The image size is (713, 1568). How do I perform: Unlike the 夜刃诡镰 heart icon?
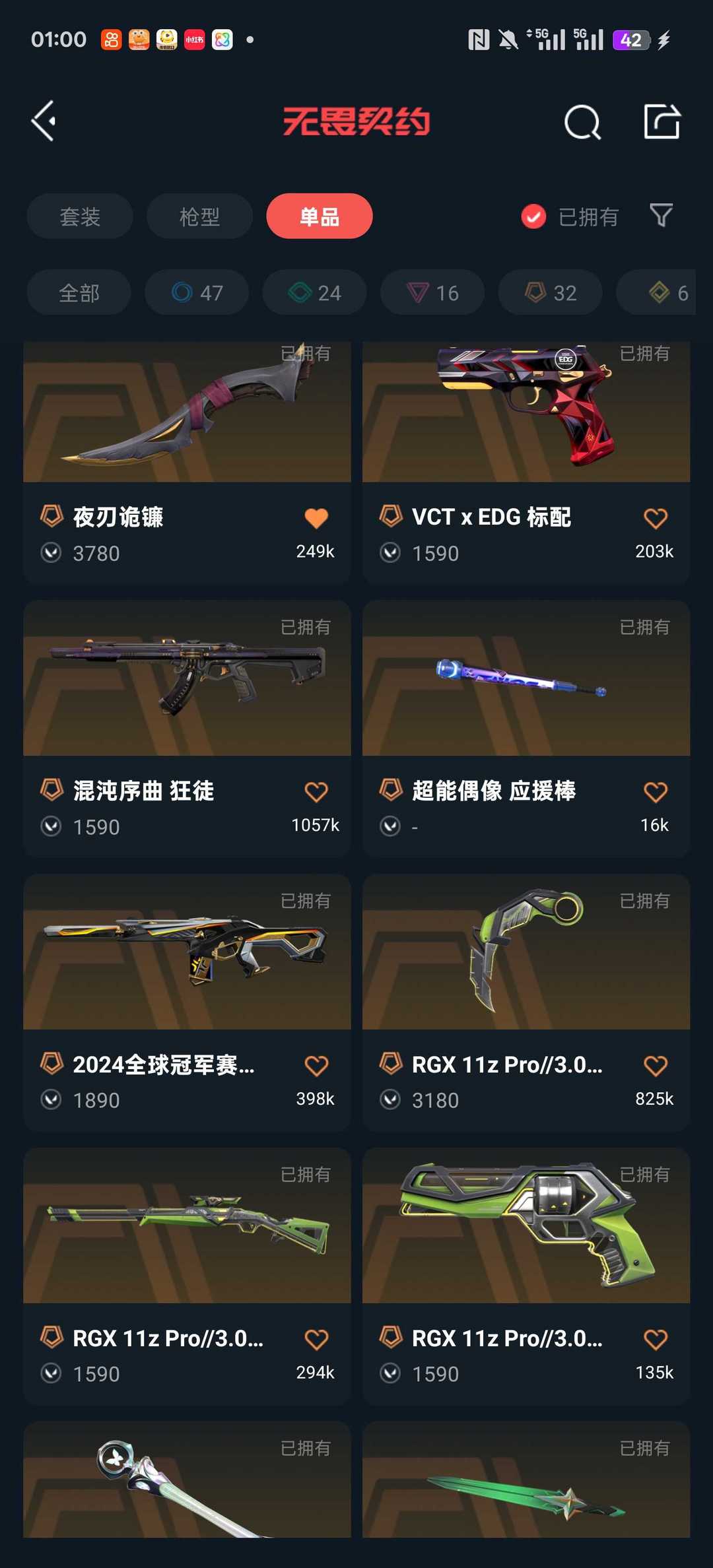tap(316, 518)
